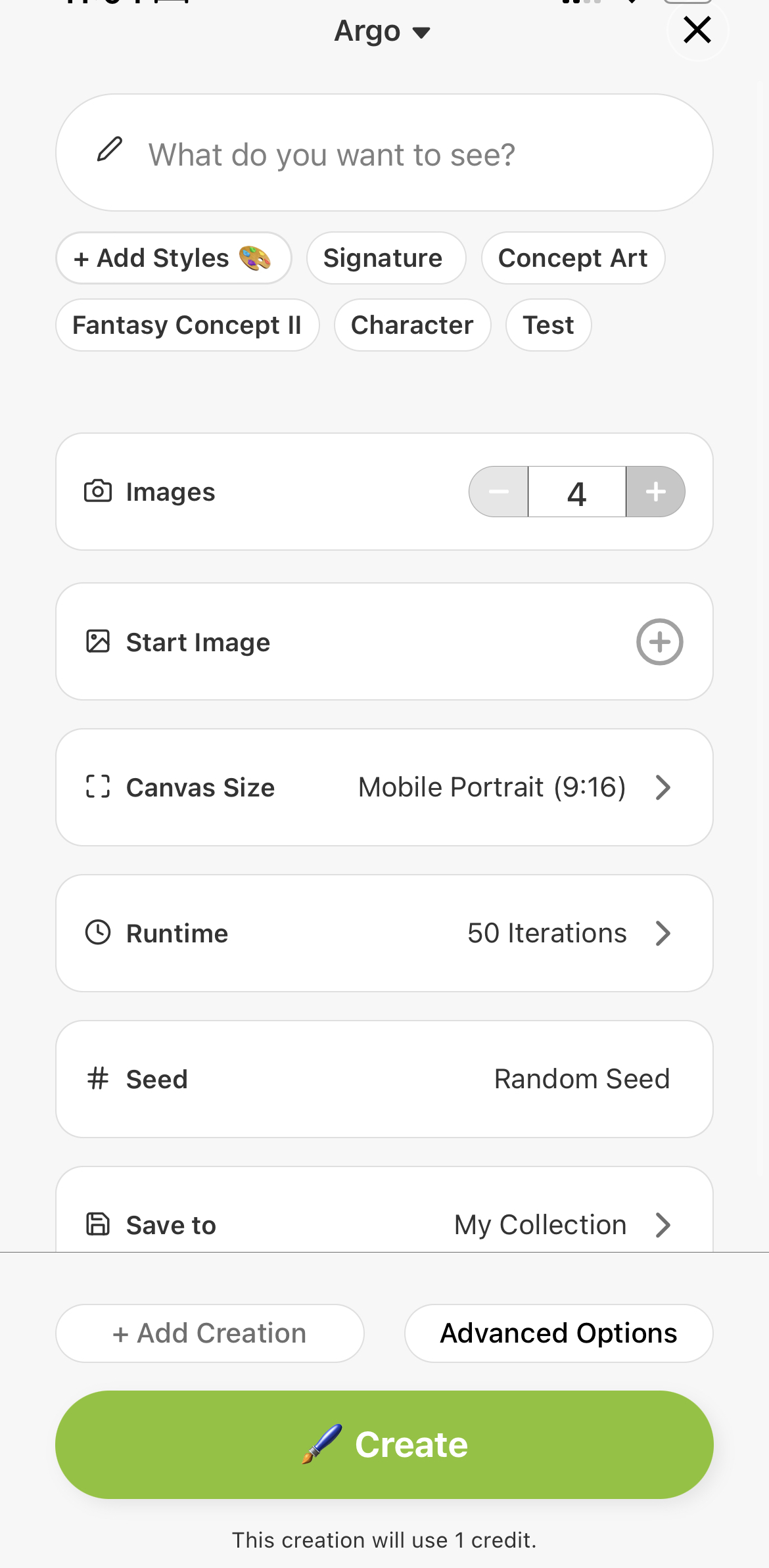Choose the Concept Art style

(x=572, y=258)
